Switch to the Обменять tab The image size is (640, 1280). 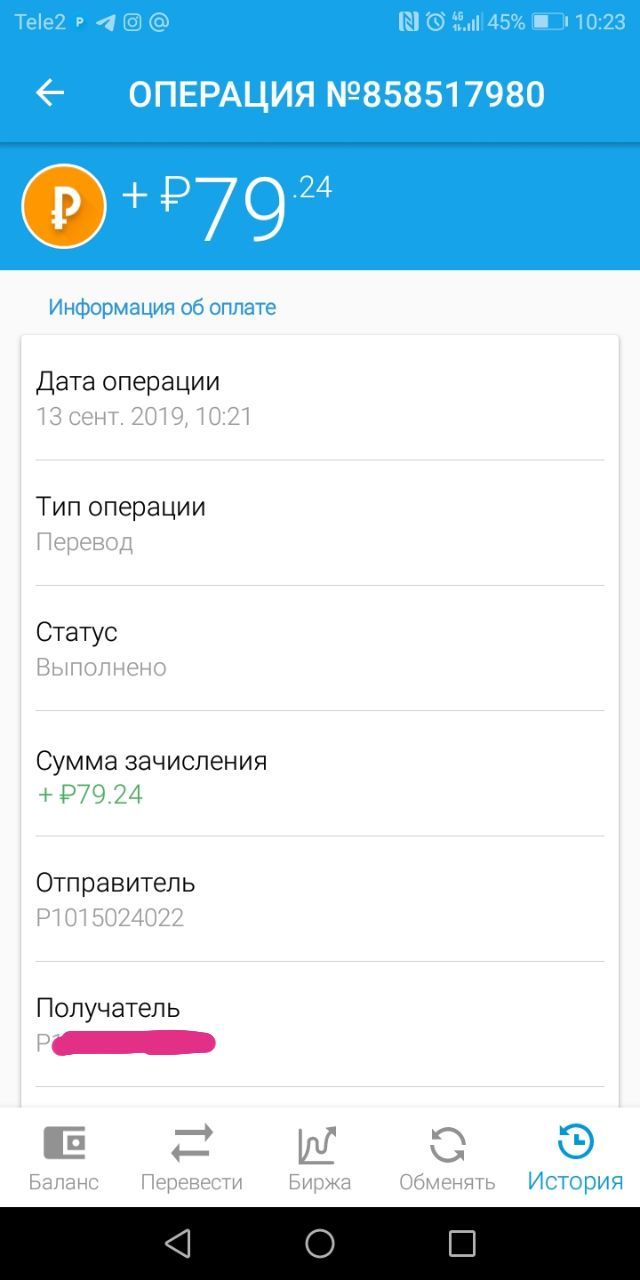click(x=447, y=1158)
